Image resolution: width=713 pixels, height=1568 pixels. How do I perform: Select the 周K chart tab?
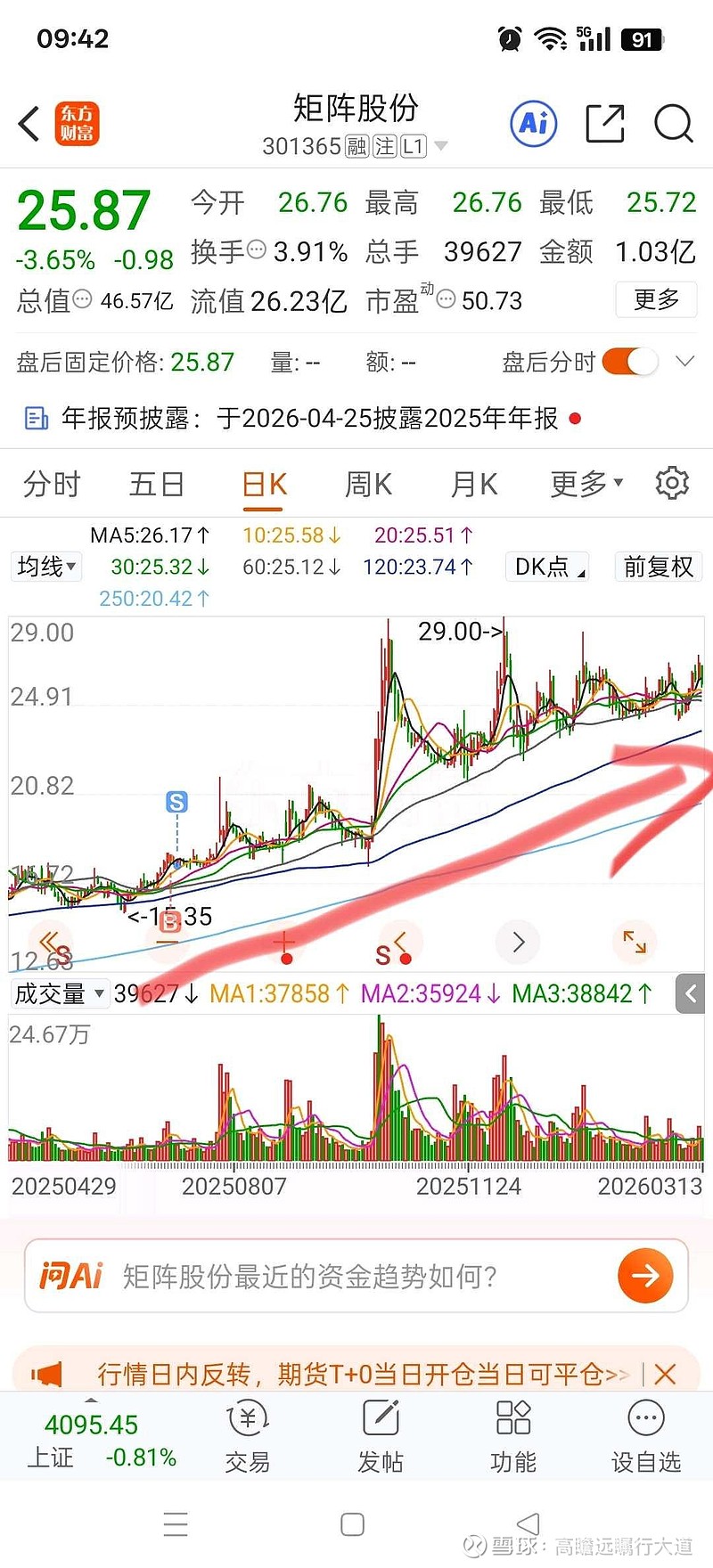pyautogui.click(x=368, y=484)
